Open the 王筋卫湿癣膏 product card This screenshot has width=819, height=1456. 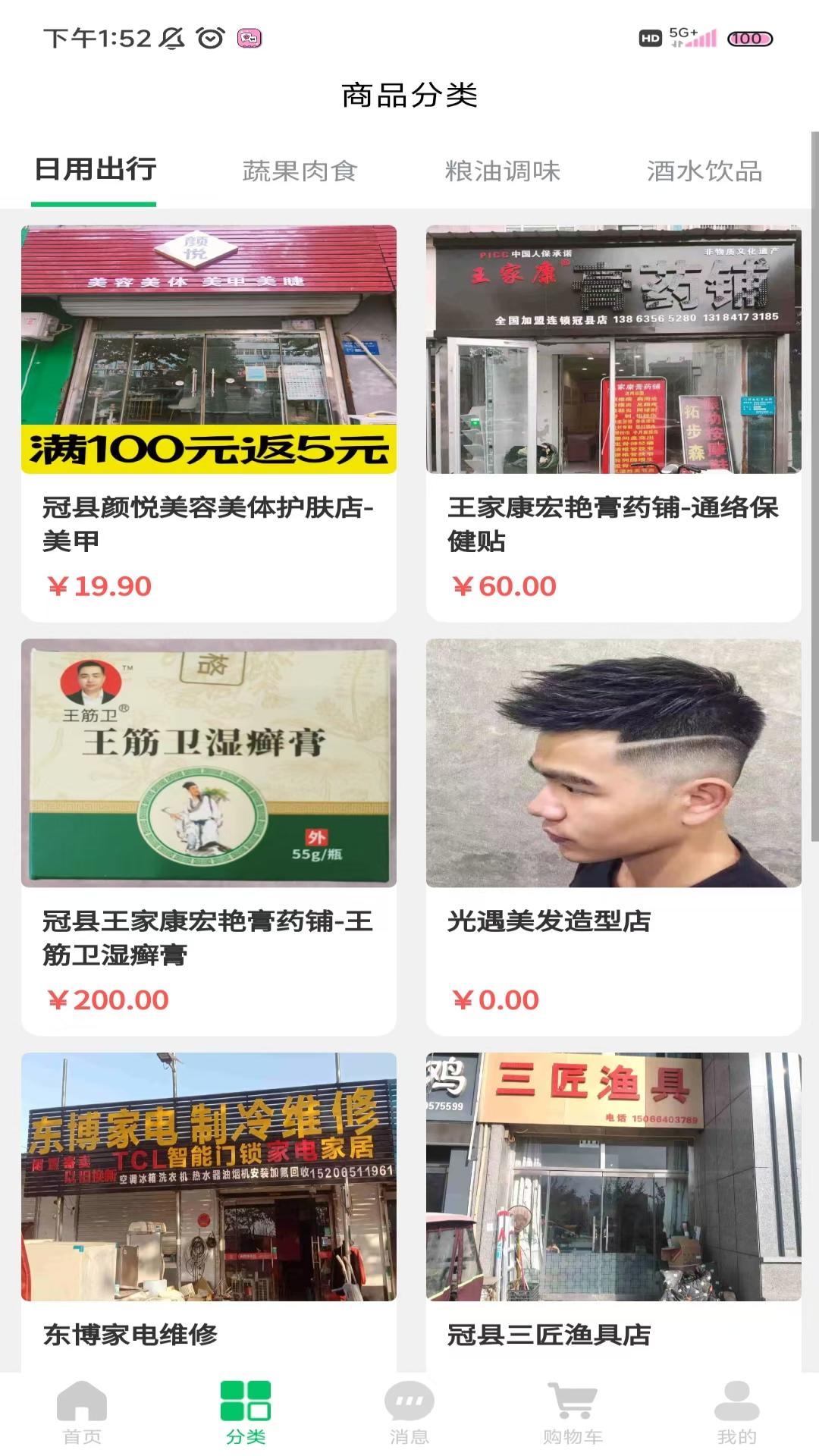point(209,836)
